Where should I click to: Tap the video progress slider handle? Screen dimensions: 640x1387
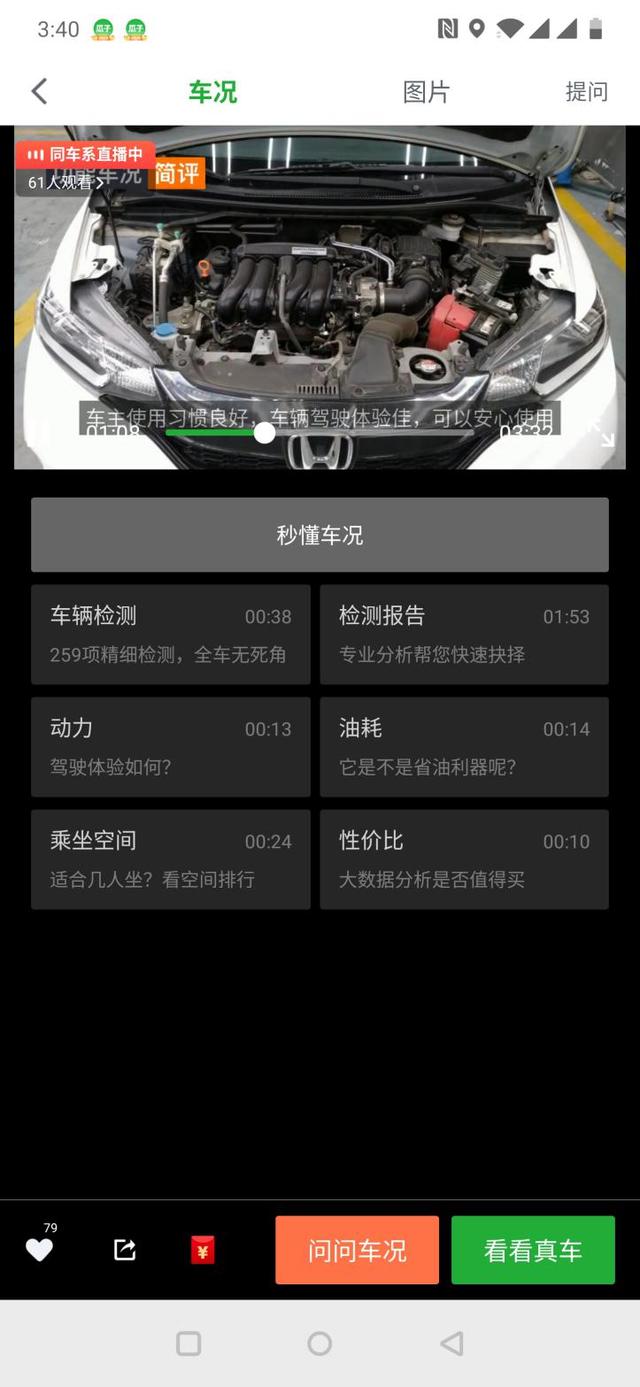[264, 432]
